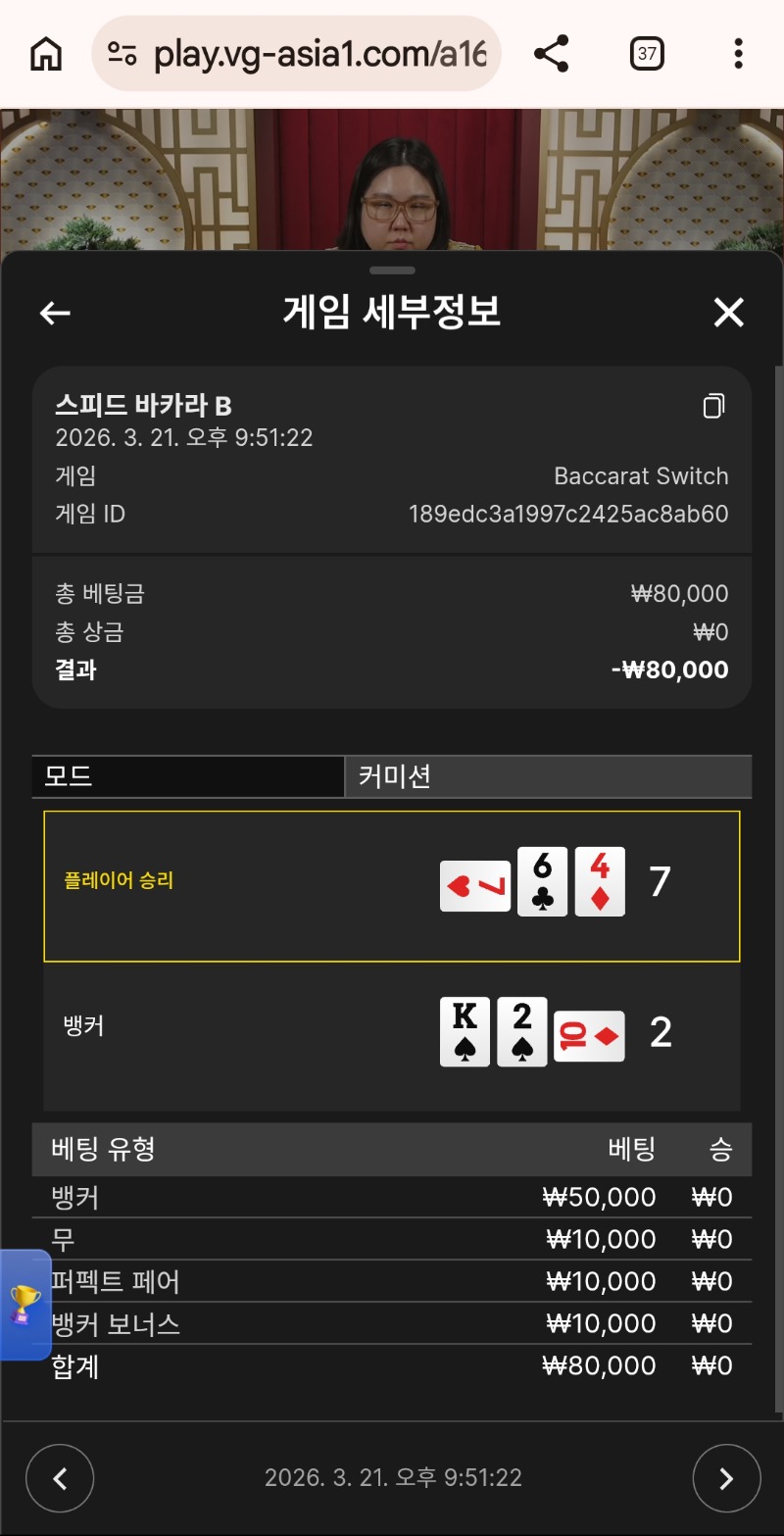Open the browser overflow menu

point(738,54)
